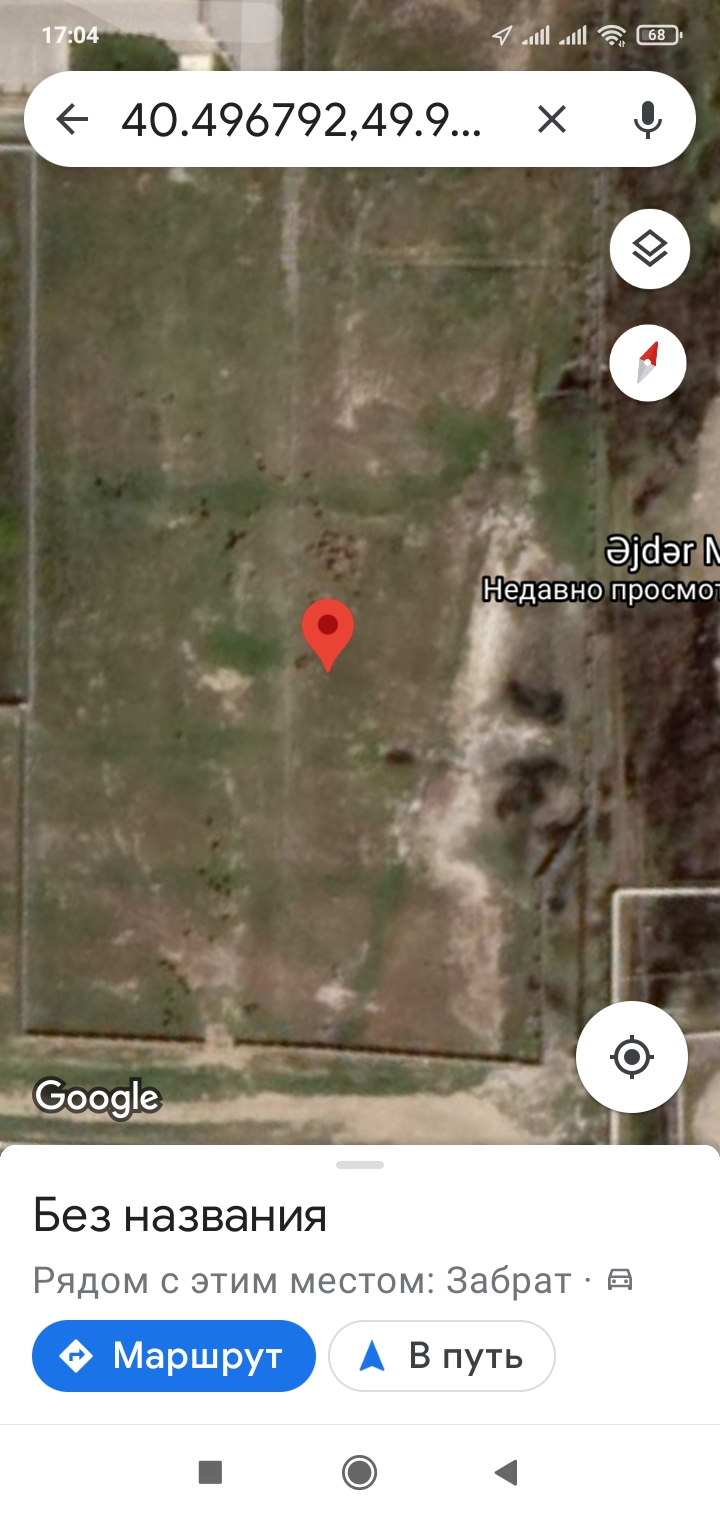The width and height of the screenshot is (720, 1520).
Task: Go to the home screen via system button
Action: click(359, 1472)
